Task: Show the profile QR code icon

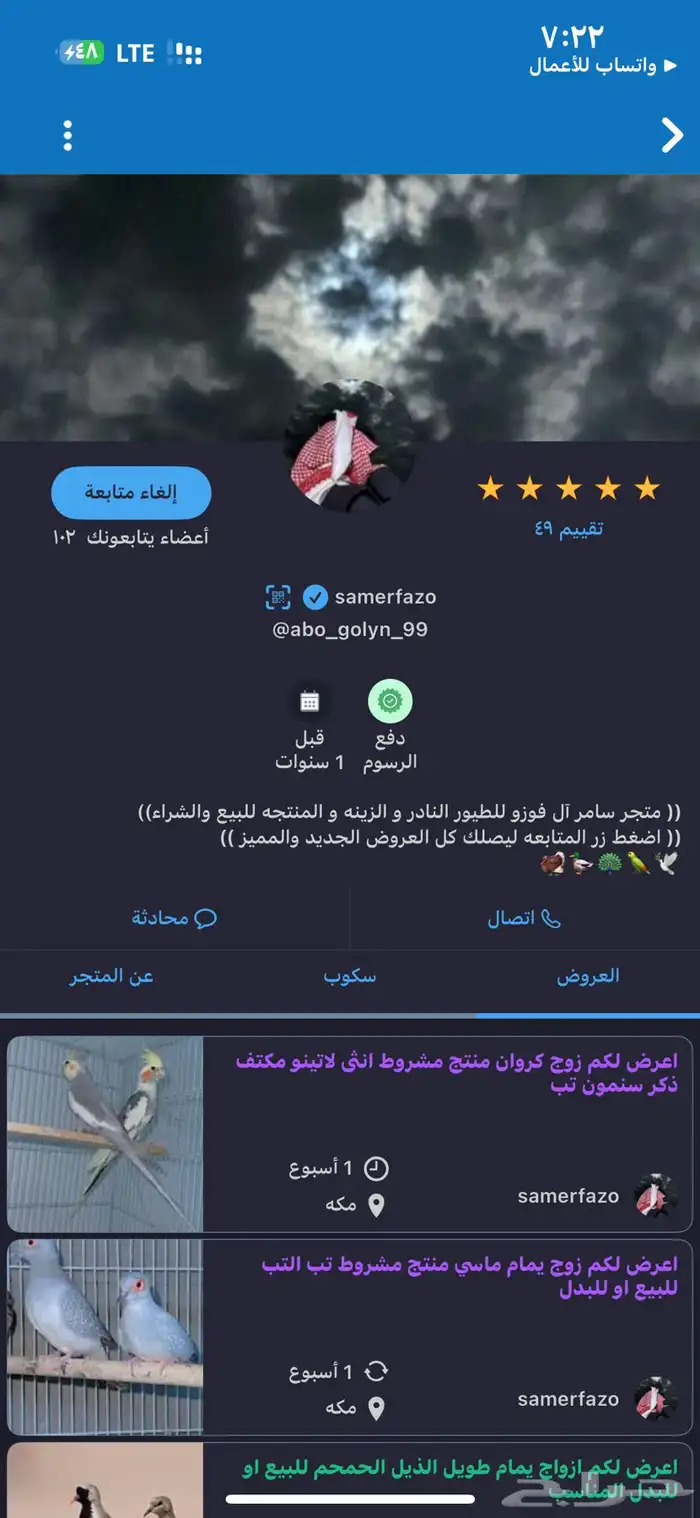Action: click(x=278, y=598)
